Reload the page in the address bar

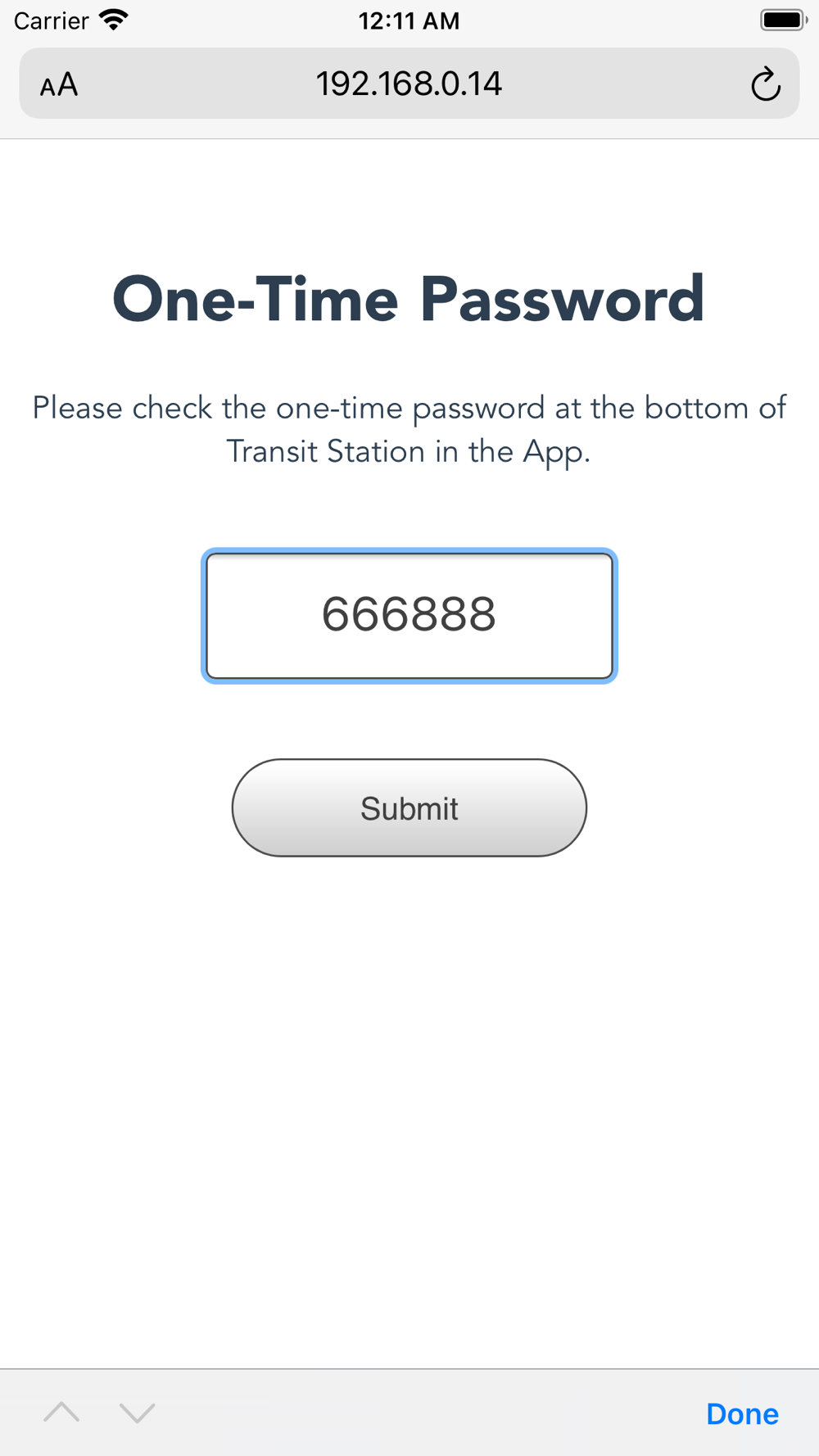point(765,84)
